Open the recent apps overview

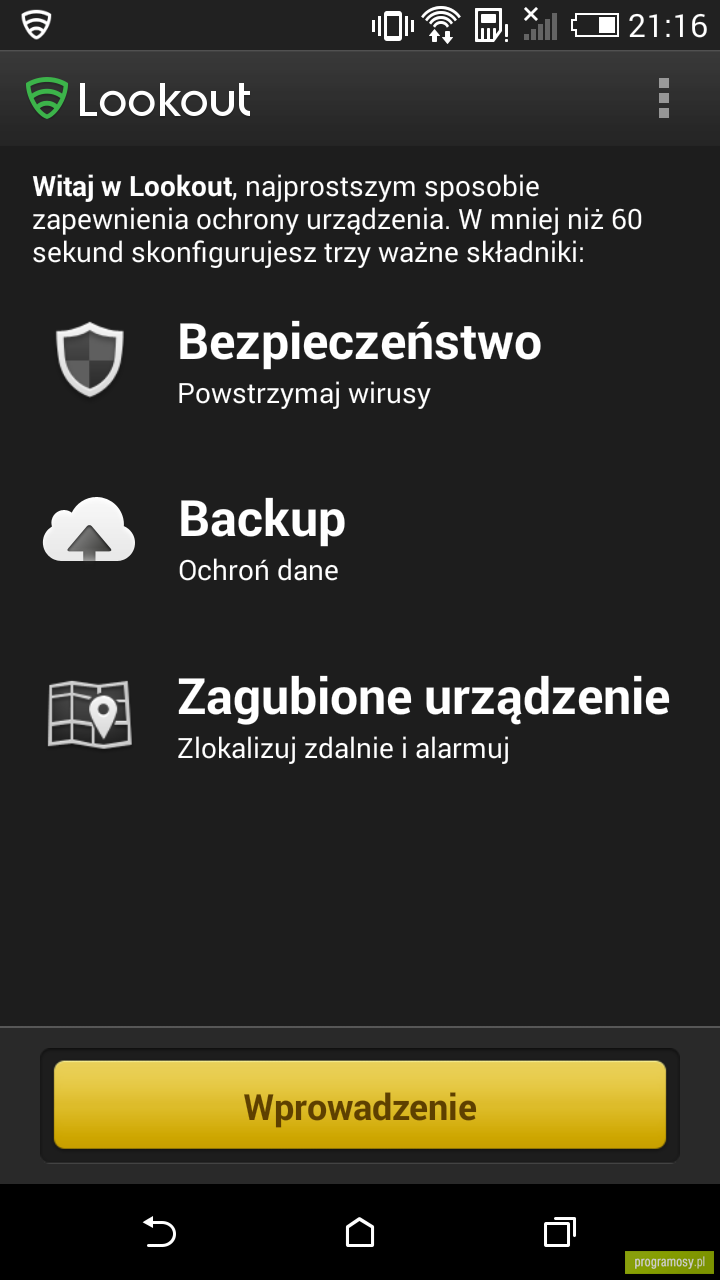[x=560, y=1232]
